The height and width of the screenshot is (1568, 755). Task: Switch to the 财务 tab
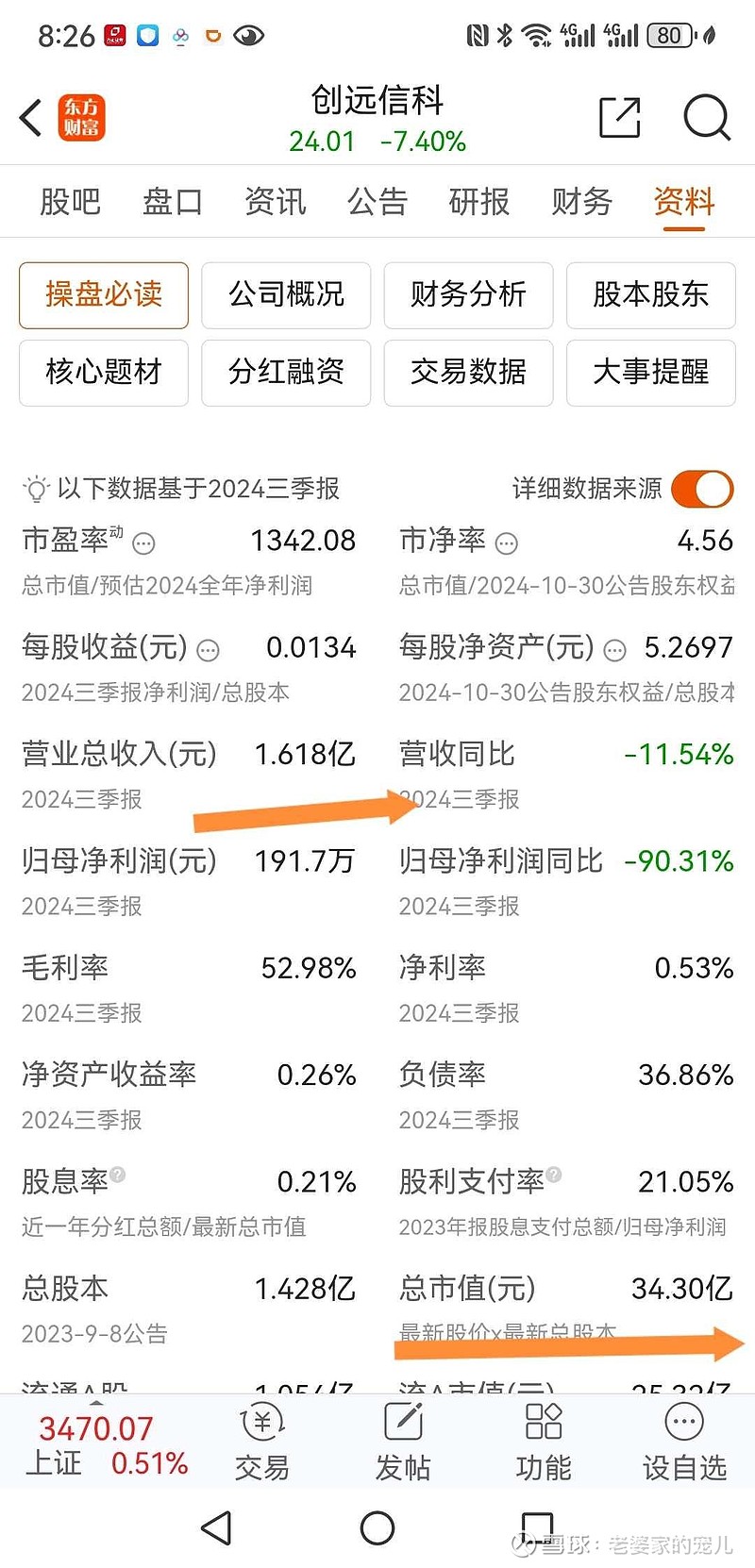[580, 202]
